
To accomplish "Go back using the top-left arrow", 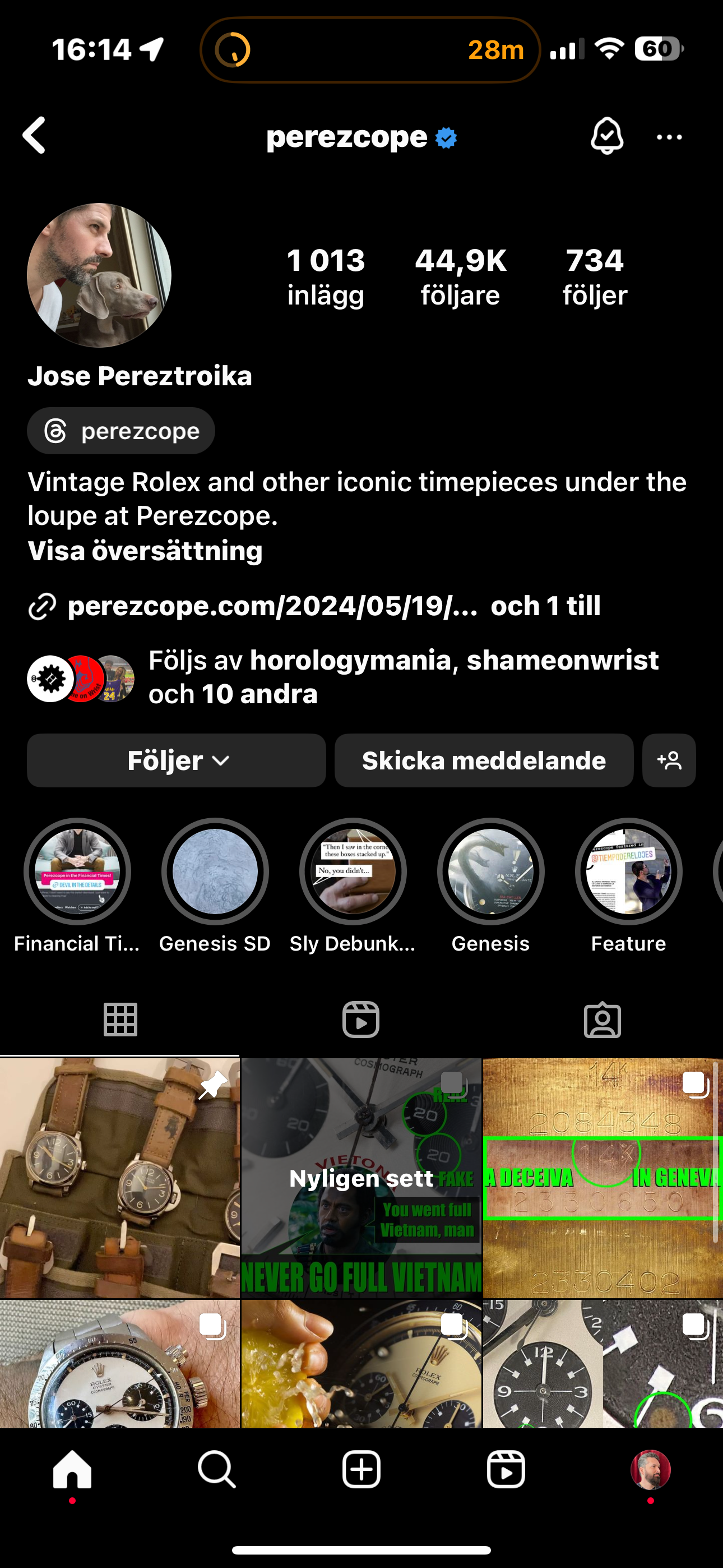I will click(34, 135).
